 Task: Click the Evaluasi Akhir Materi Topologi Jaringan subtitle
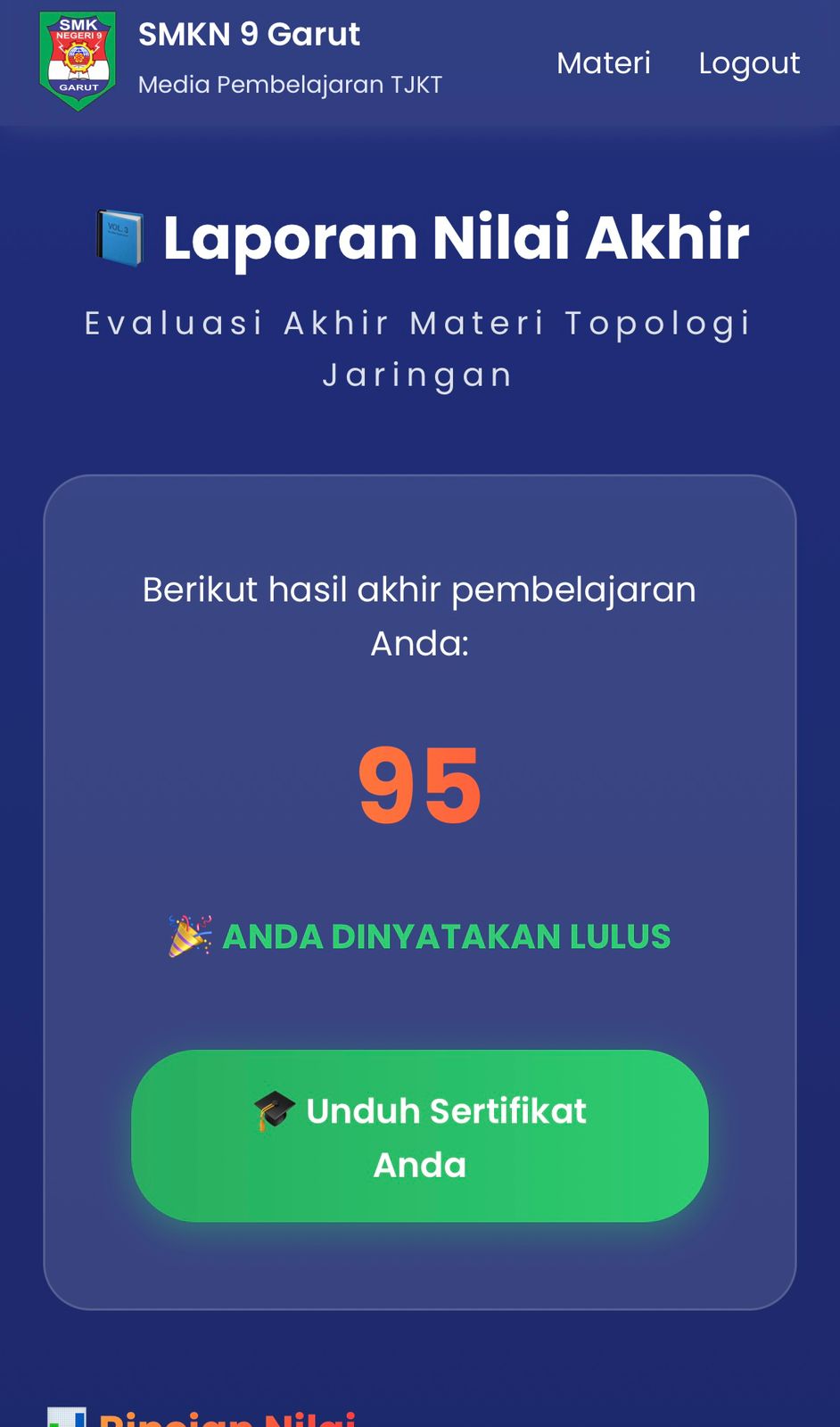417,348
